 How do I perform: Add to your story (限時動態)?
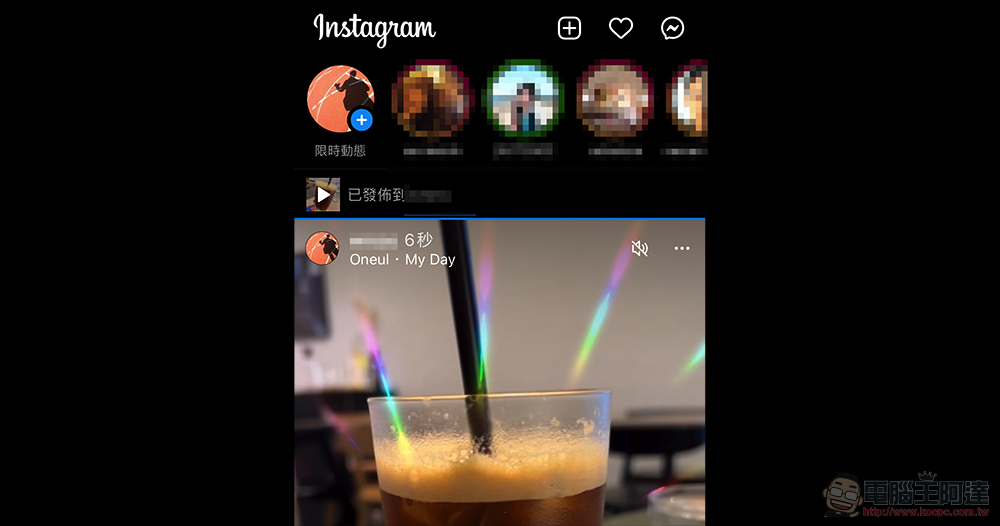click(361, 121)
